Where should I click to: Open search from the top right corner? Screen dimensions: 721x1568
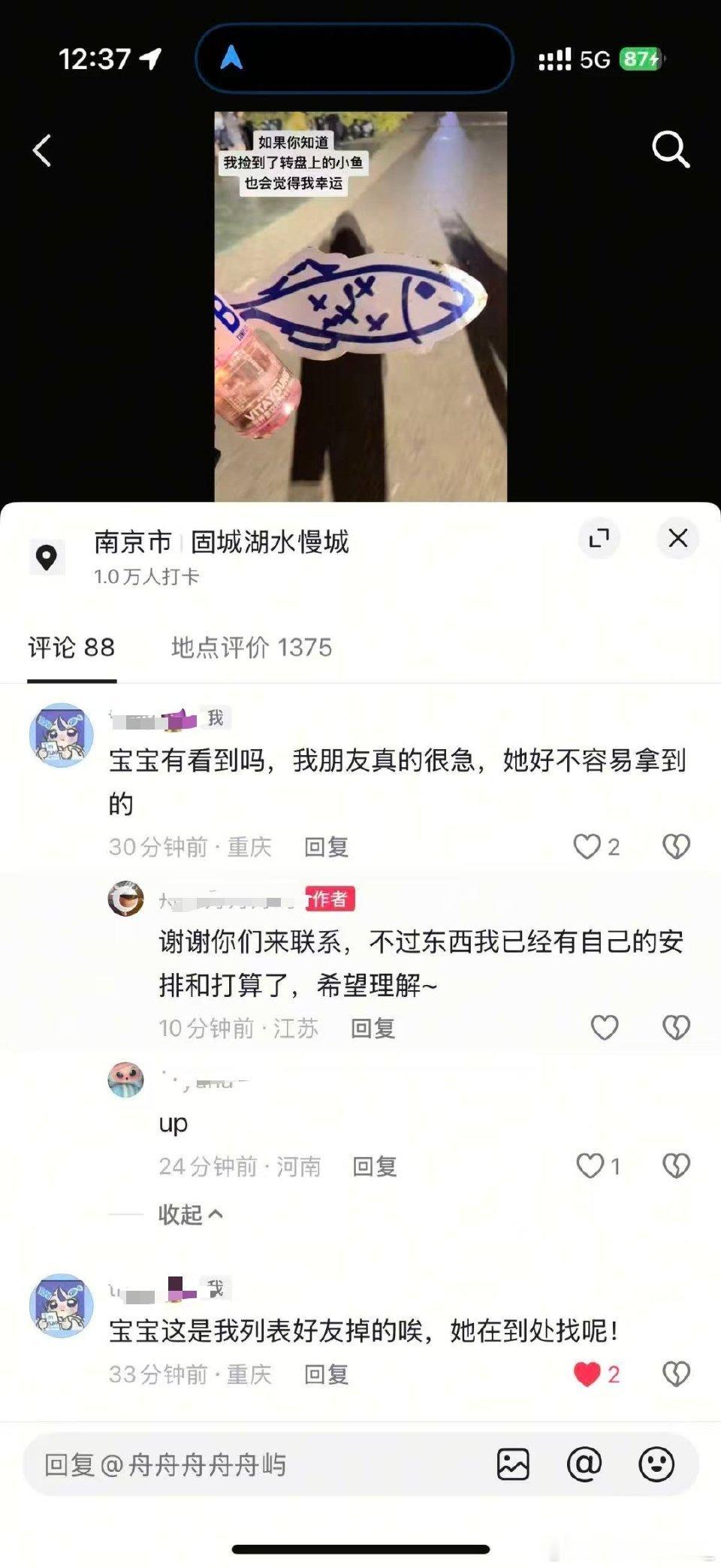point(671,150)
